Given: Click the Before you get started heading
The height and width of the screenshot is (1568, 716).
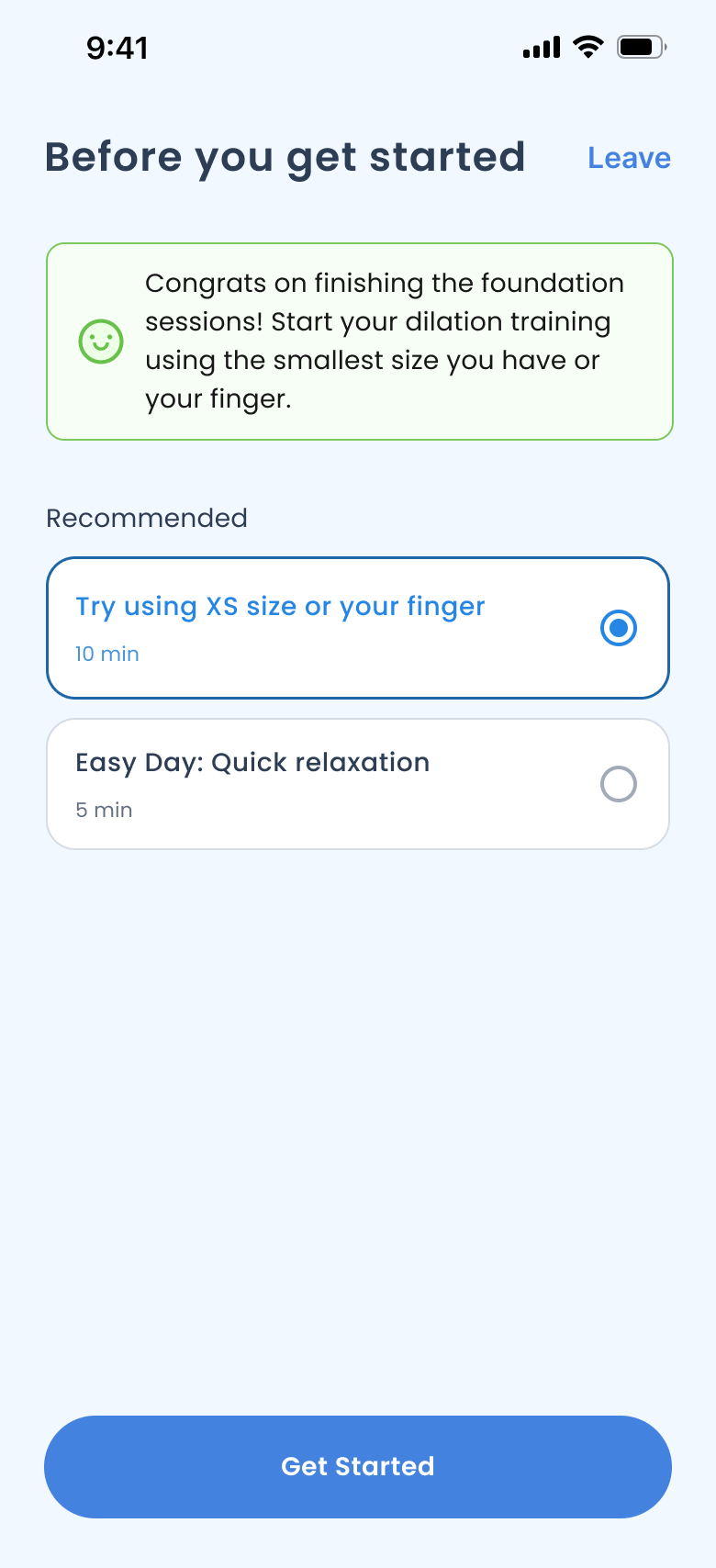Looking at the screenshot, I should pos(285,156).
